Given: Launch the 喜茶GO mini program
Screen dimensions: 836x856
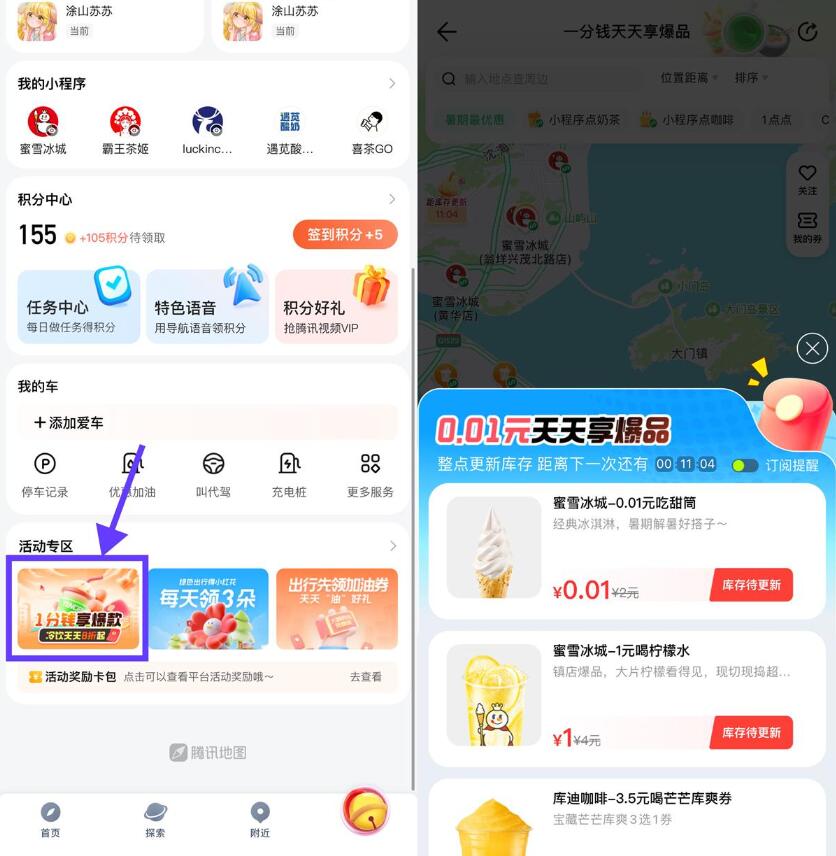Looking at the screenshot, I should (x=372, y=131).
